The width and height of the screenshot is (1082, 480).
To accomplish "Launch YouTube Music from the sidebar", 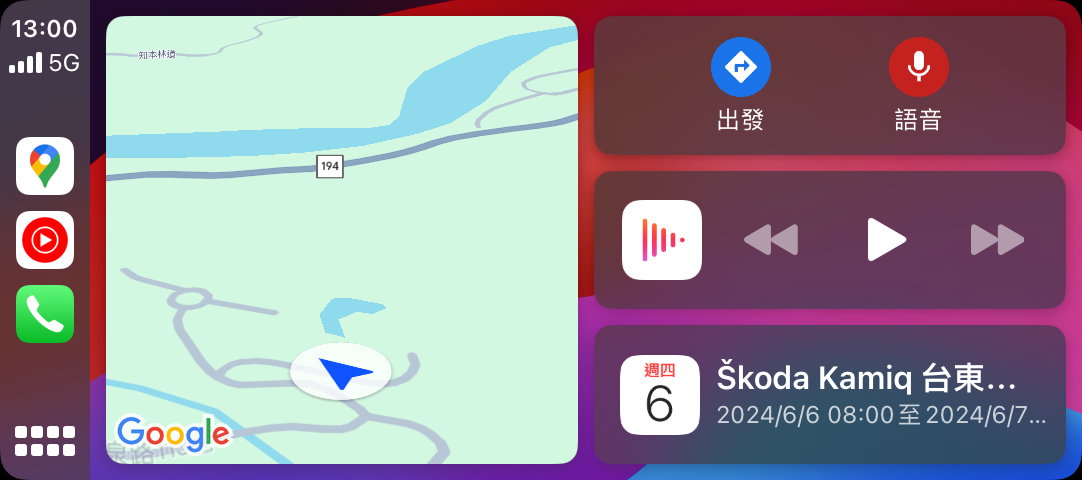I will [x=45, y=240].
